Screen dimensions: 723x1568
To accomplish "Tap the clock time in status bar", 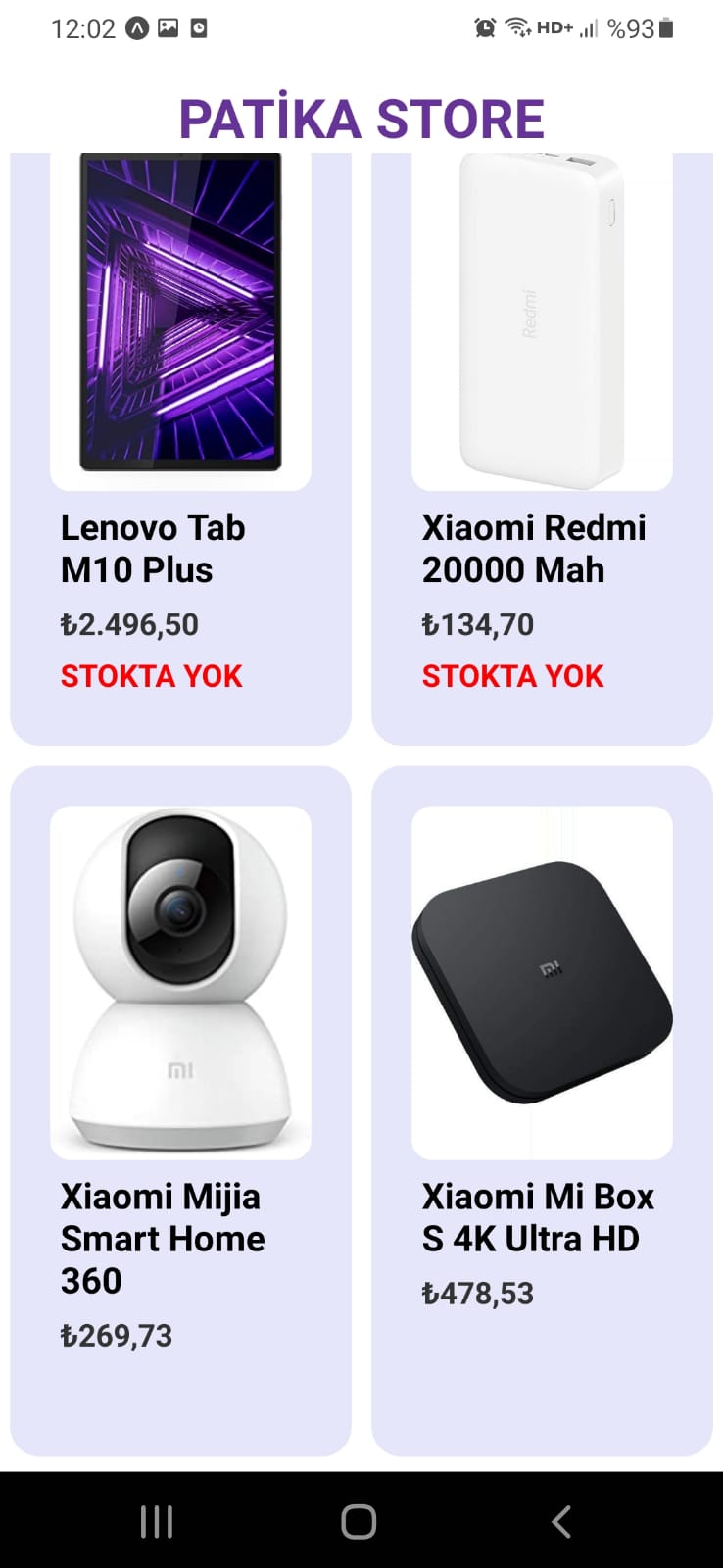I will pos(83,27).
